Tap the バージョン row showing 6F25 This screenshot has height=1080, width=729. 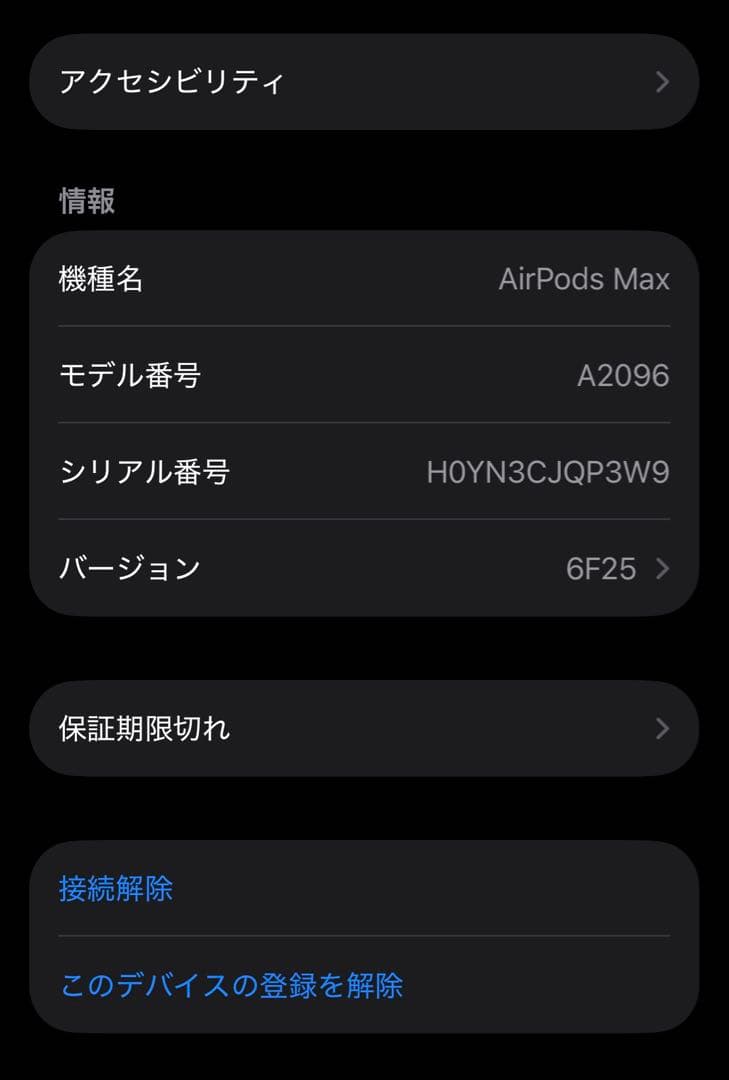(x=364, y=569)
